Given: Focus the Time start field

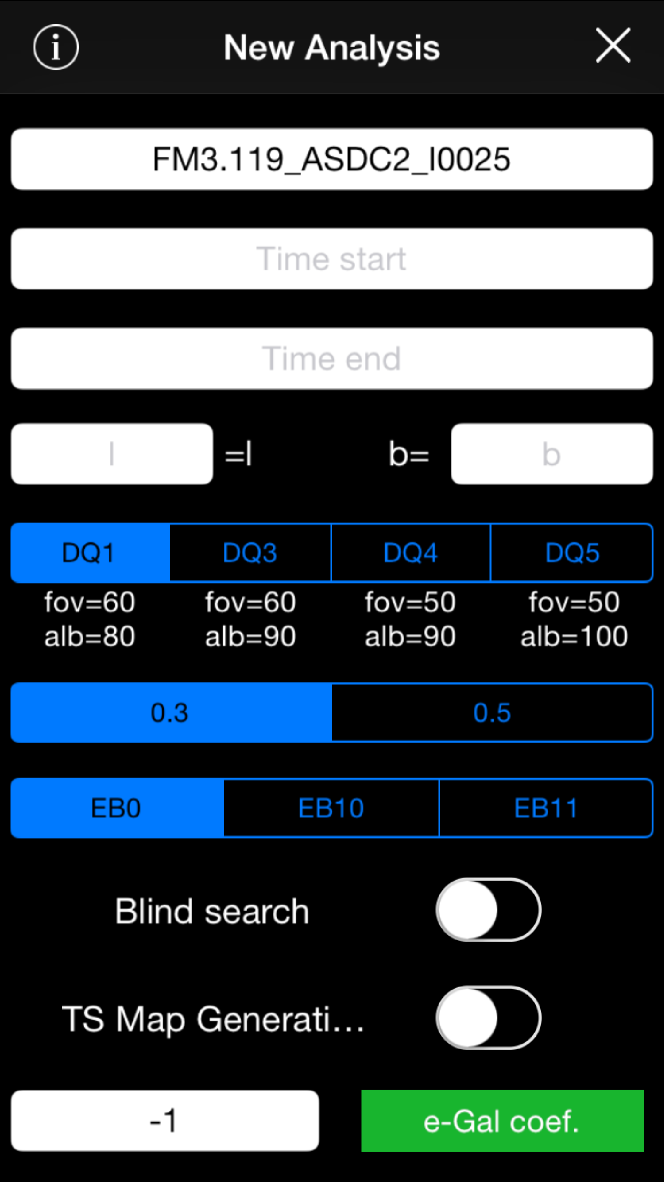Looking at the screenshot, I should point(332,259).
